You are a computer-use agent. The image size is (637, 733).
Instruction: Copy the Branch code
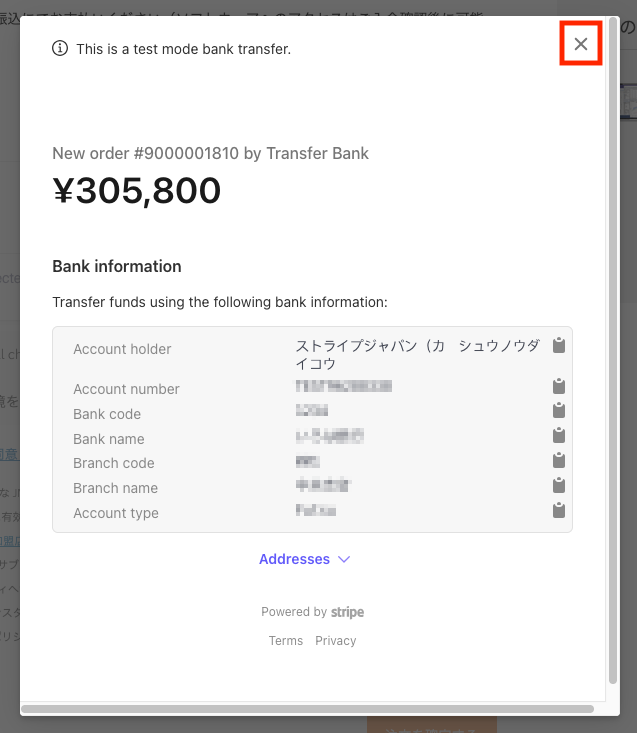pos(559,460)
